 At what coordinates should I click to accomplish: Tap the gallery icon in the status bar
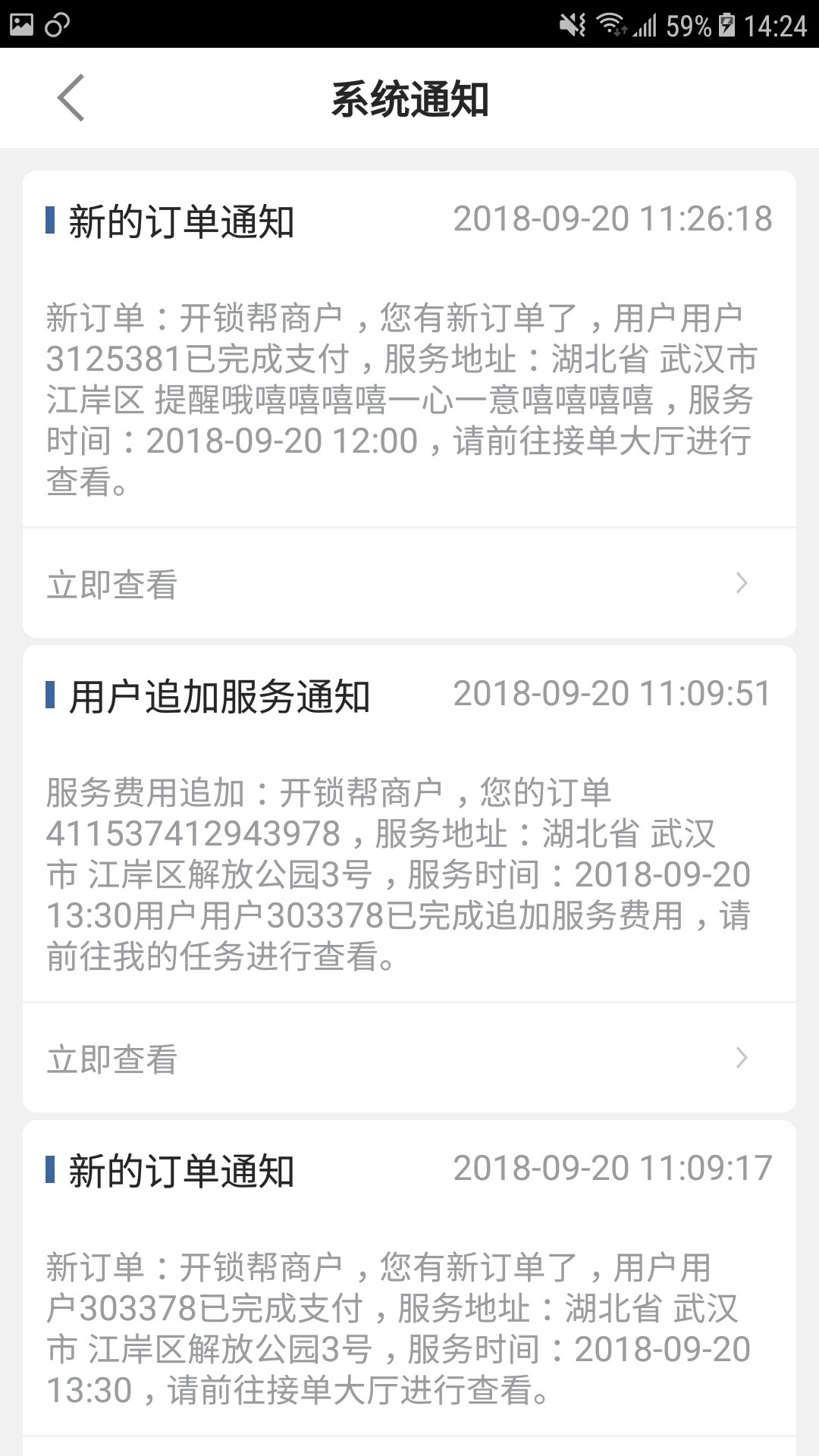pos(23,23)
